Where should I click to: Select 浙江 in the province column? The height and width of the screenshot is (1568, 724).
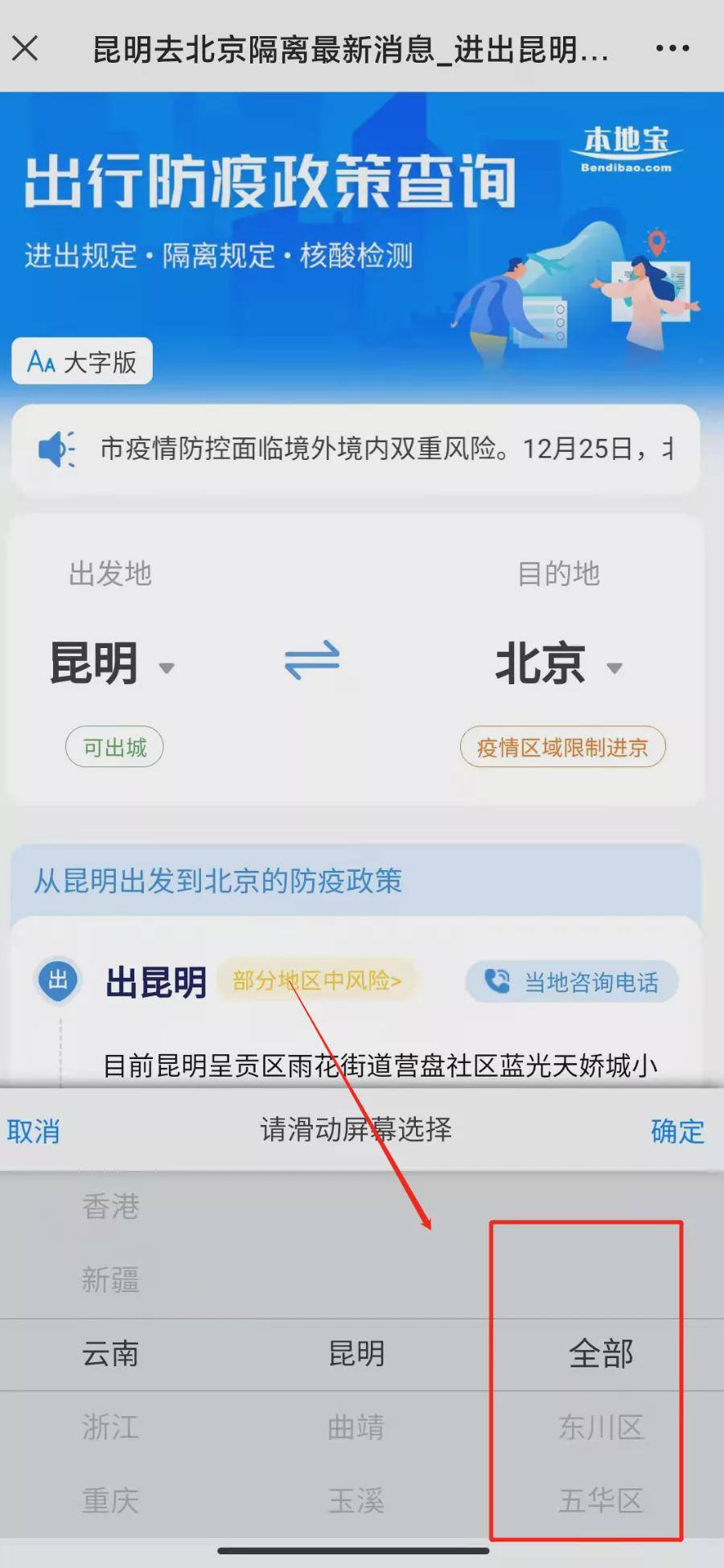111,1427
